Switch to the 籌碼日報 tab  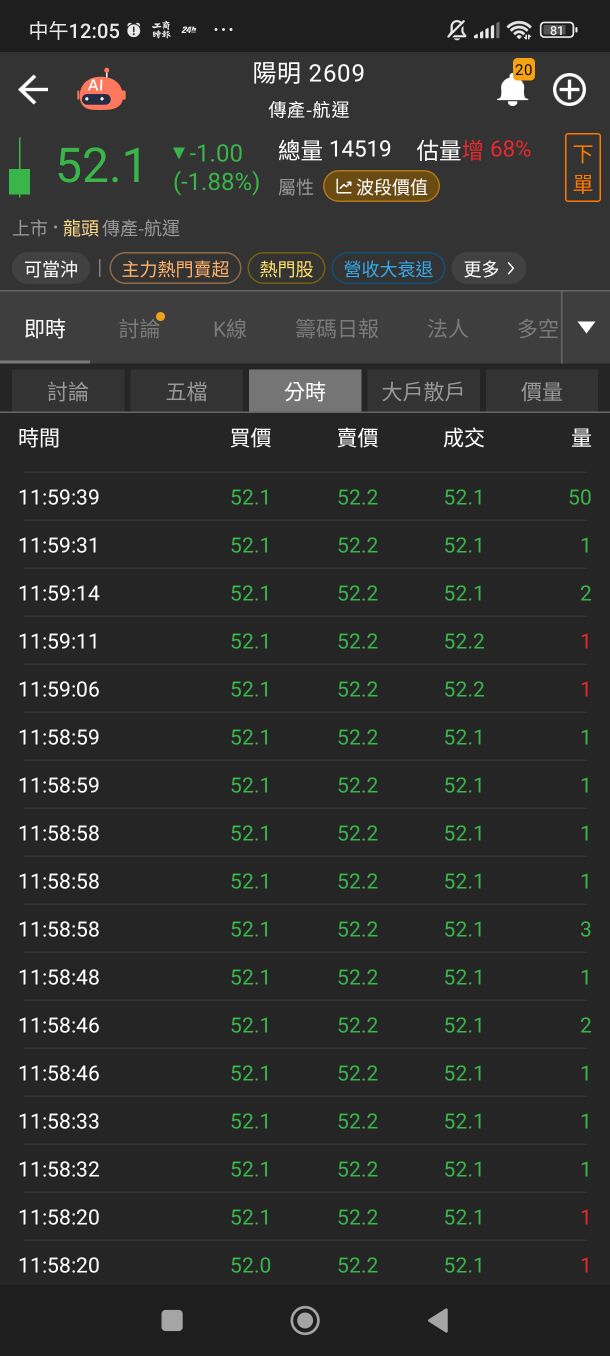point(337,329)
